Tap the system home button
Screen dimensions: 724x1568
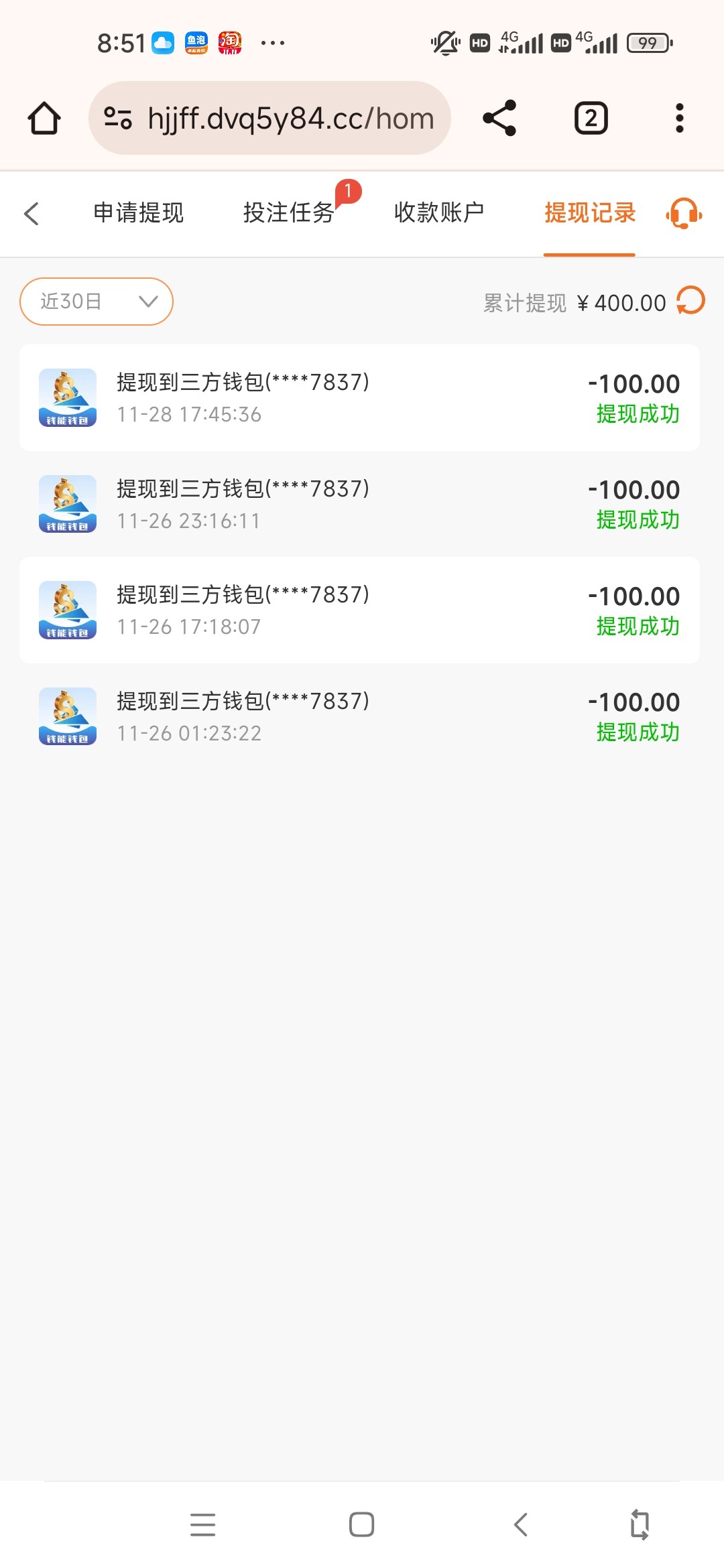pos(361,1524)
